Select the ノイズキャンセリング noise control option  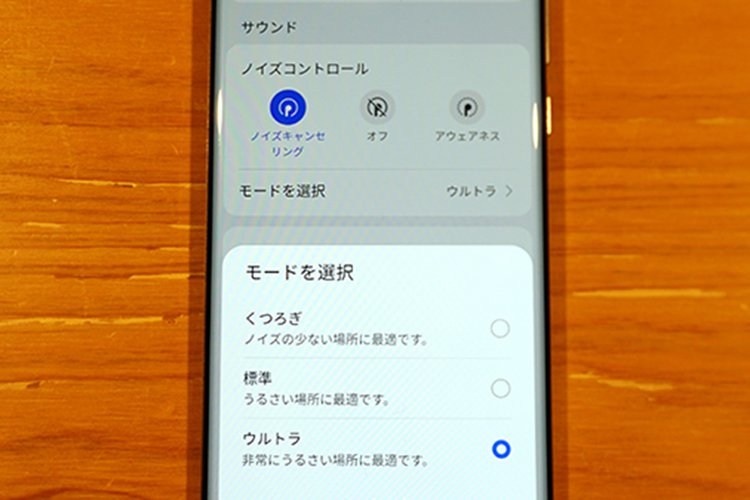coord(289,106)
